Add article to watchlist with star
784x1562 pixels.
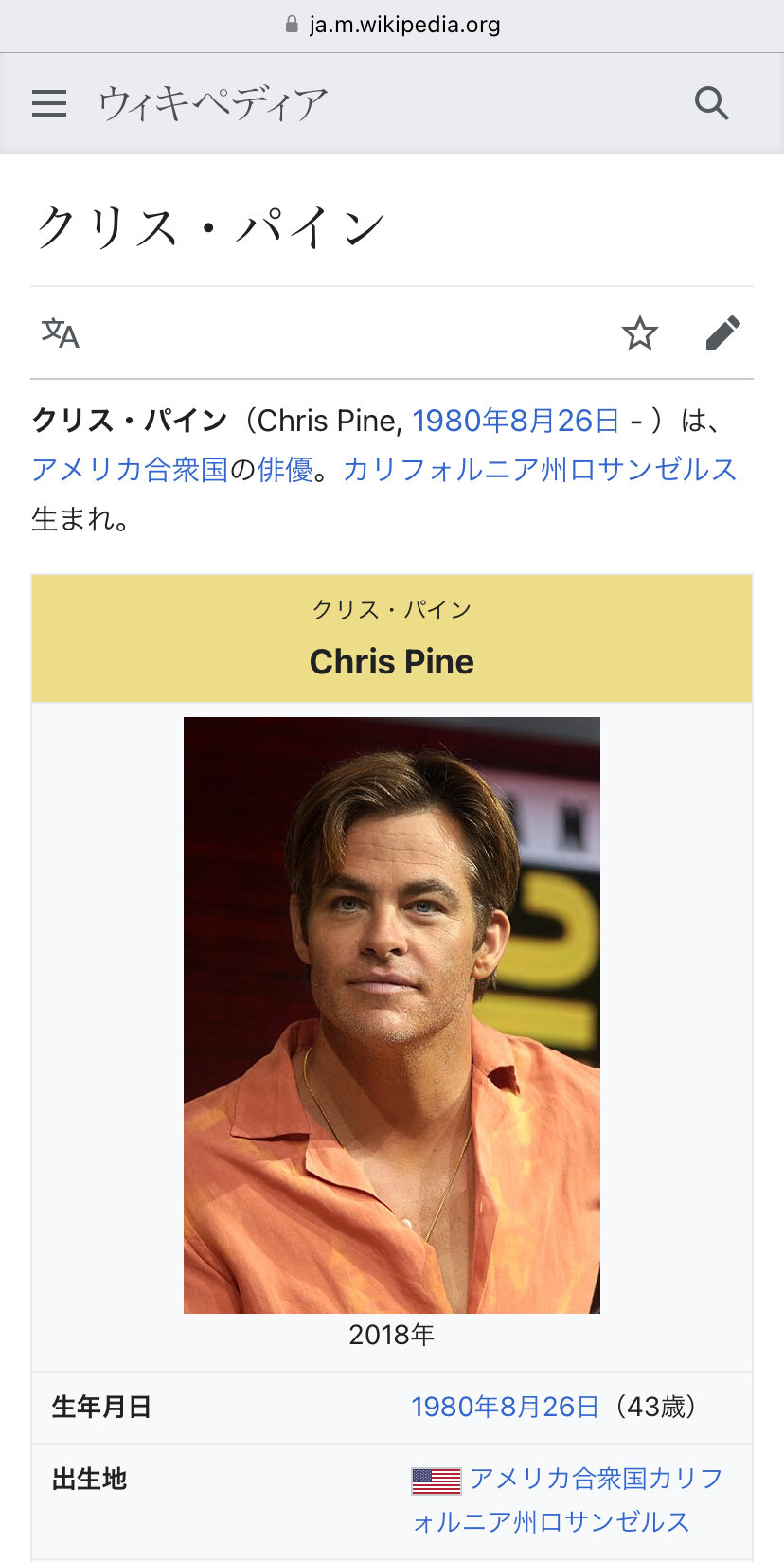(x=640, y=333)
